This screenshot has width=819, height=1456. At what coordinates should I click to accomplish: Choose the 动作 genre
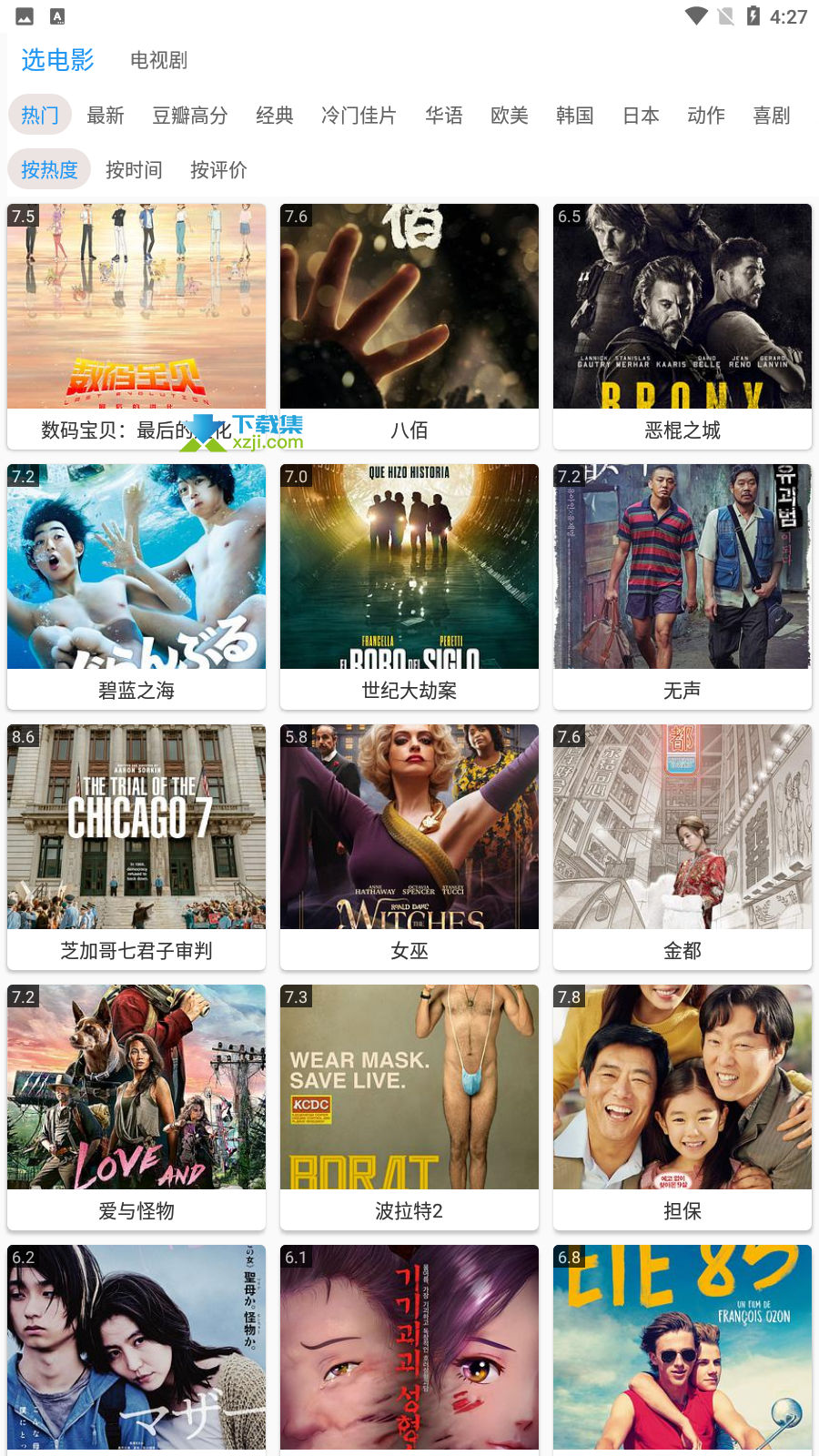pos(706,116)
